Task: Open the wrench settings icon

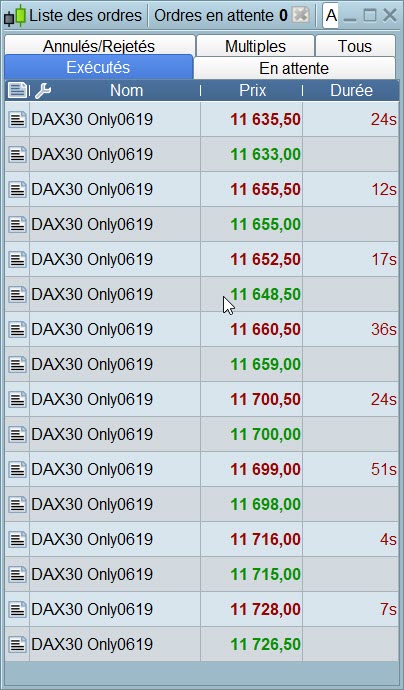Action: click(43, 91)
